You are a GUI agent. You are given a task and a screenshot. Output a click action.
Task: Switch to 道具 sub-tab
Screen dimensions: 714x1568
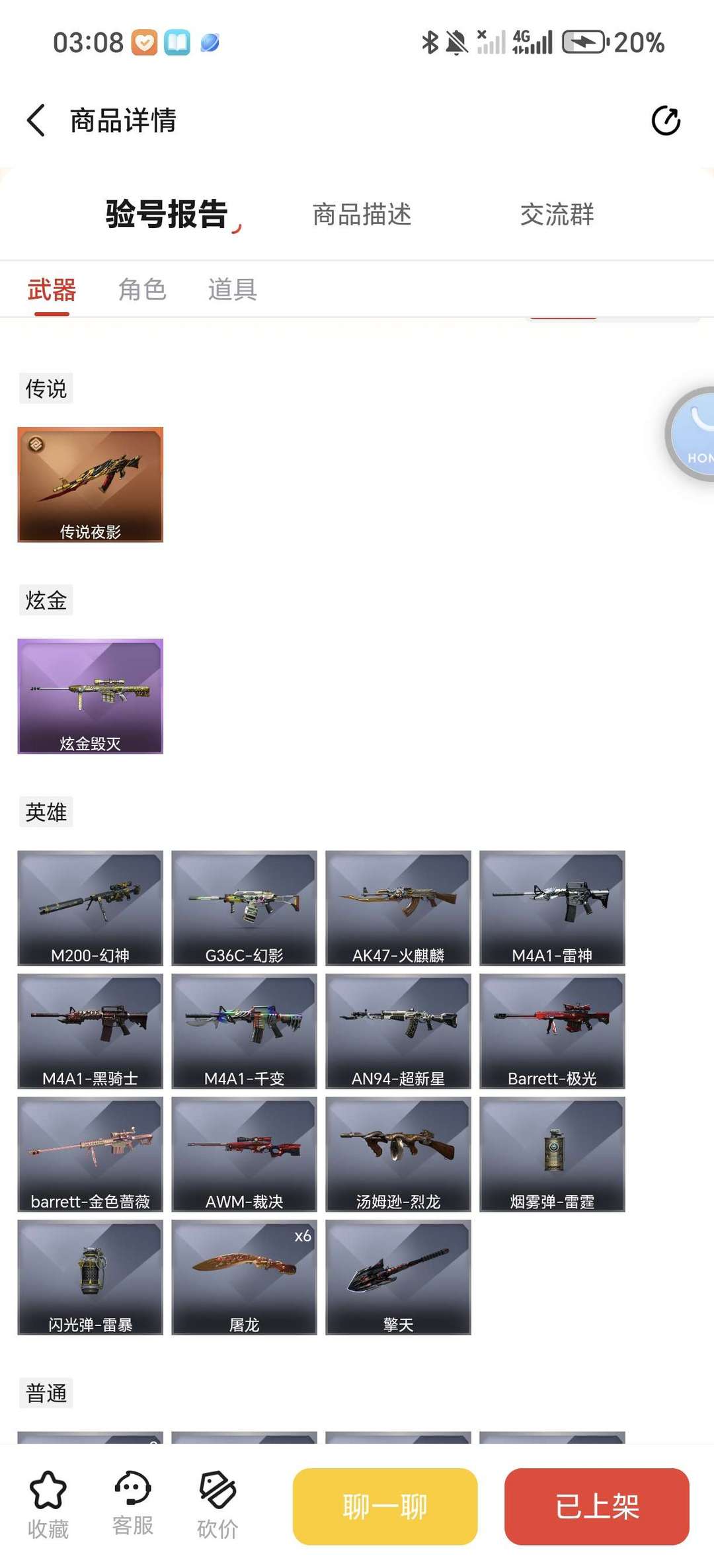click(x=232, y=290)
